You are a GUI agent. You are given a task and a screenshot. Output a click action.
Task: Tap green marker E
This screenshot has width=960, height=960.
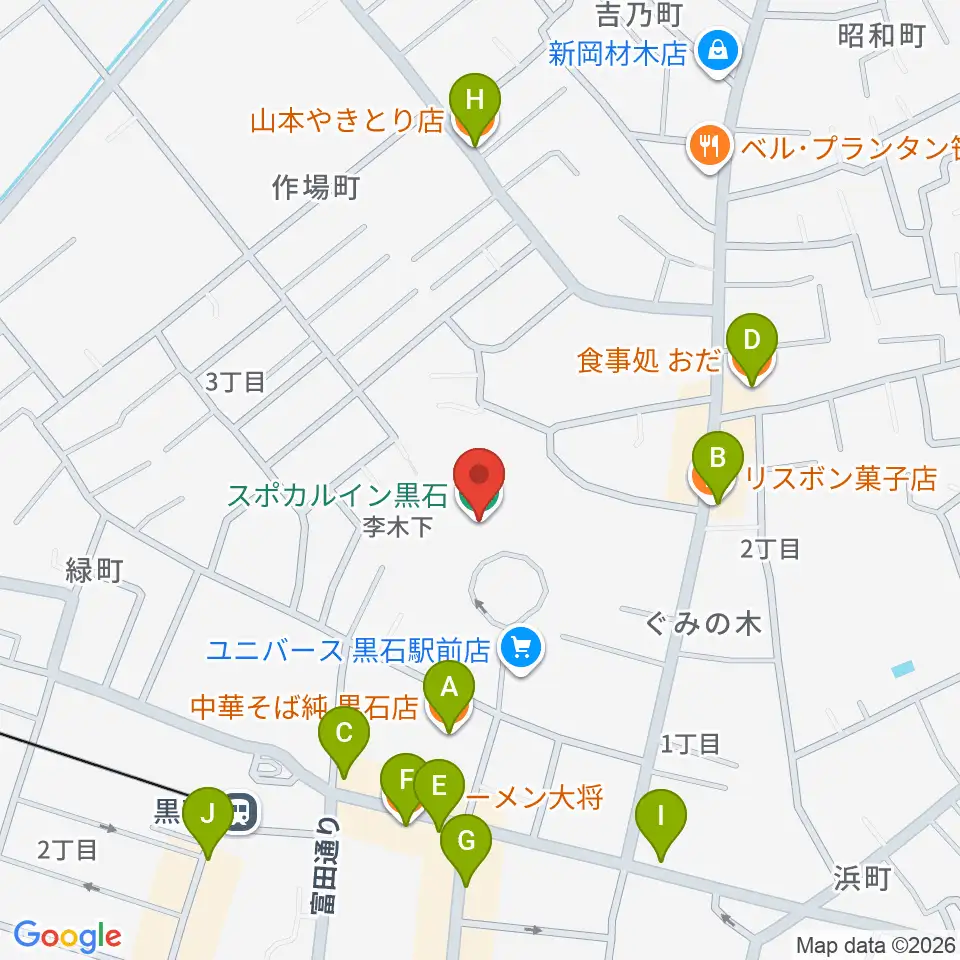coord(438,794)
